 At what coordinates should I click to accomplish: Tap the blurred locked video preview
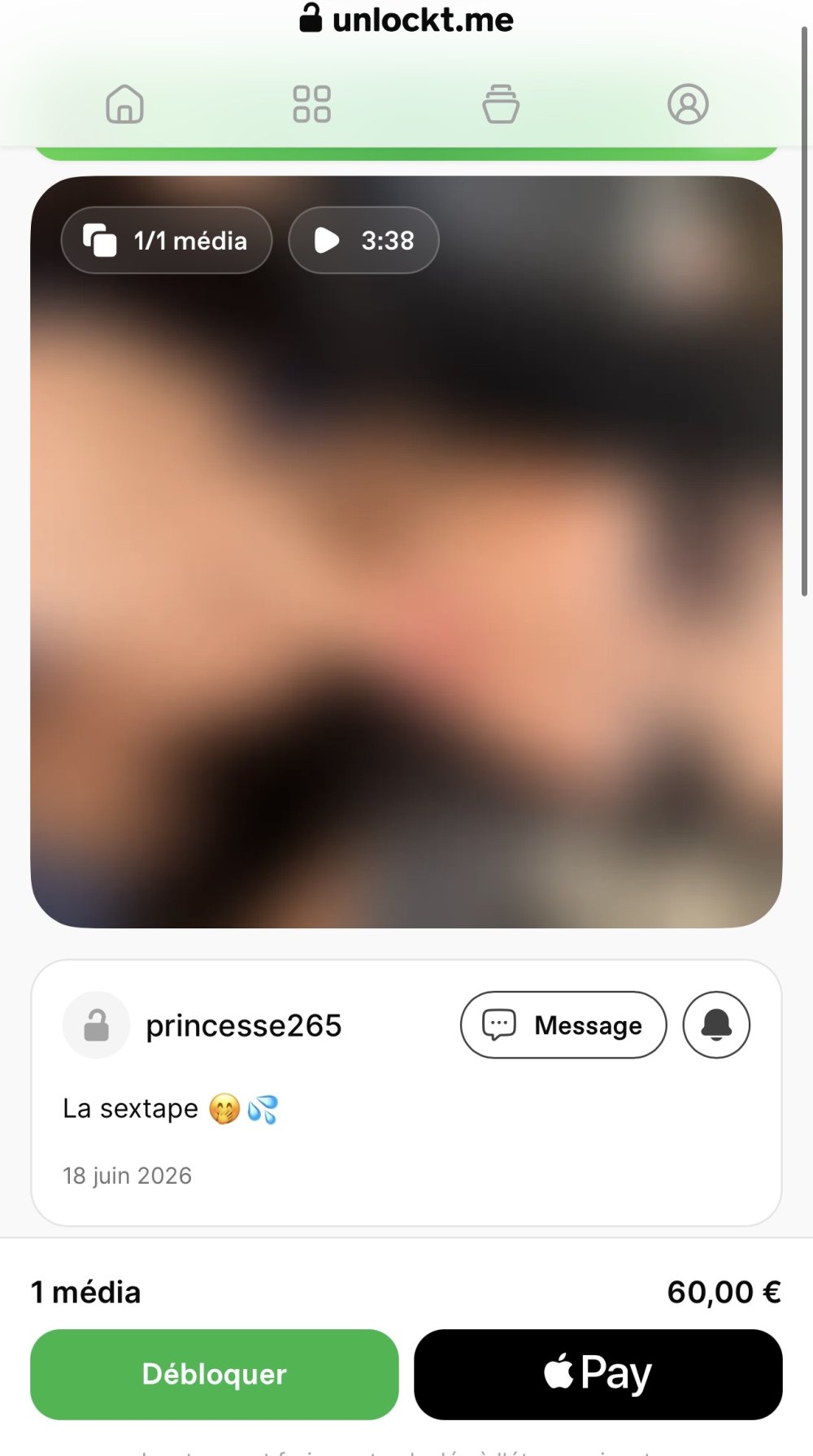pyautogui.click(x=406, y=552)
